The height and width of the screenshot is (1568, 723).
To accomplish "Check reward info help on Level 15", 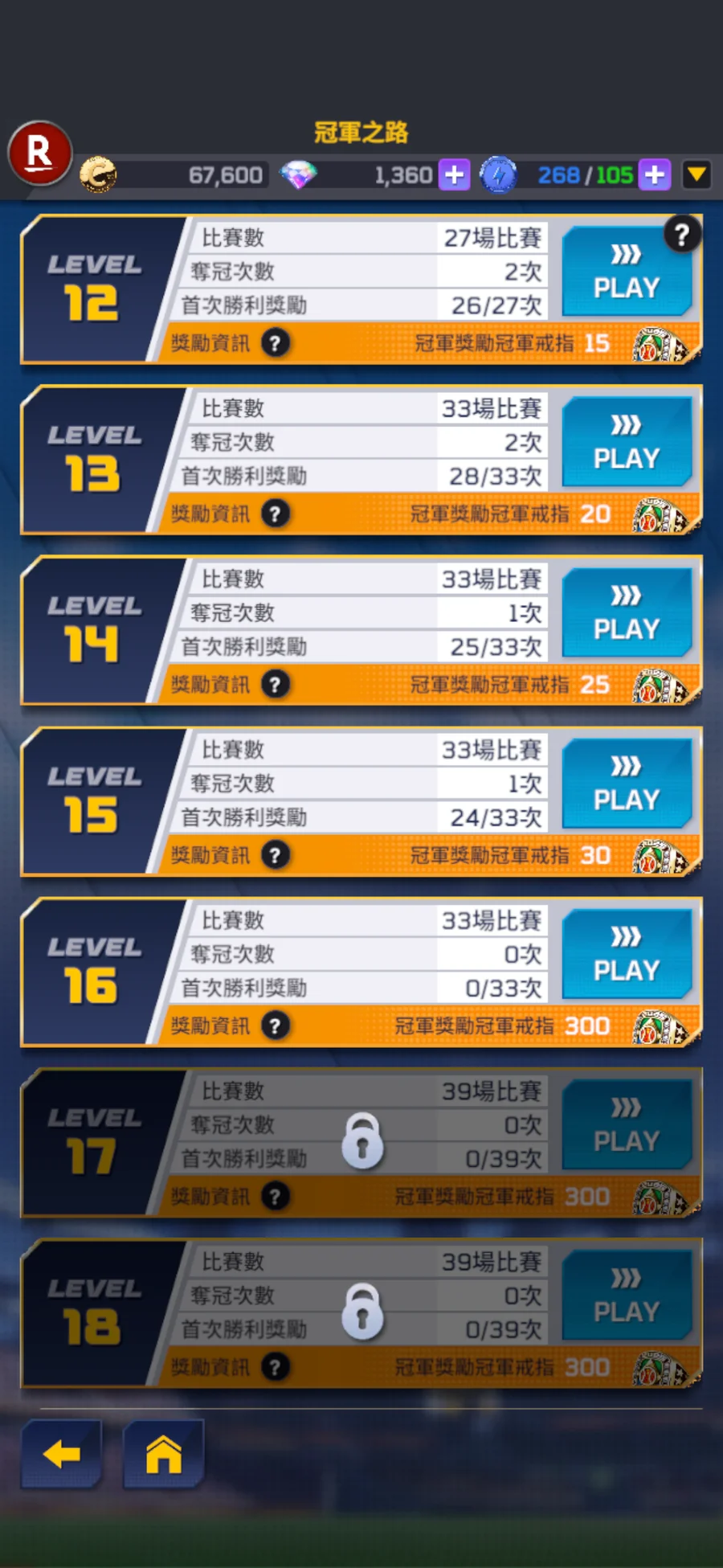I will click(x=276, y=855).
